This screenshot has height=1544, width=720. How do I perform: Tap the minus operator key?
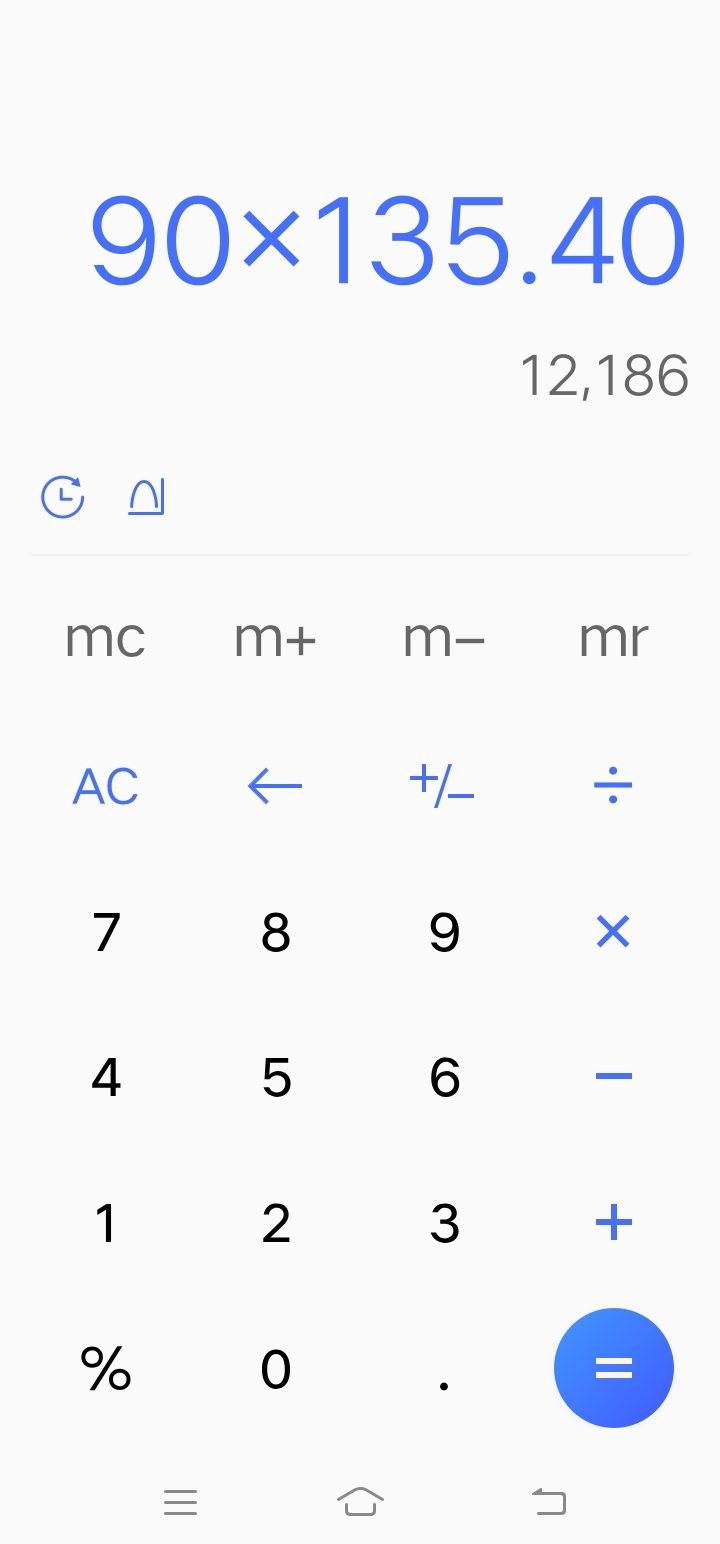tap(613, 1077)
